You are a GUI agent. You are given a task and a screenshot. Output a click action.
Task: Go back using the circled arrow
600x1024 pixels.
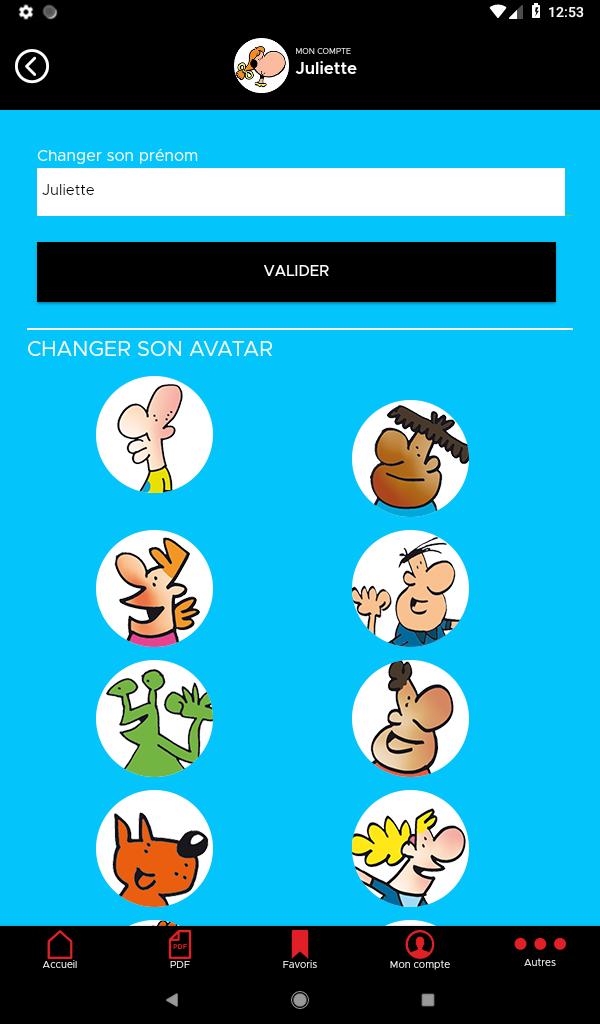click(32, 66)
